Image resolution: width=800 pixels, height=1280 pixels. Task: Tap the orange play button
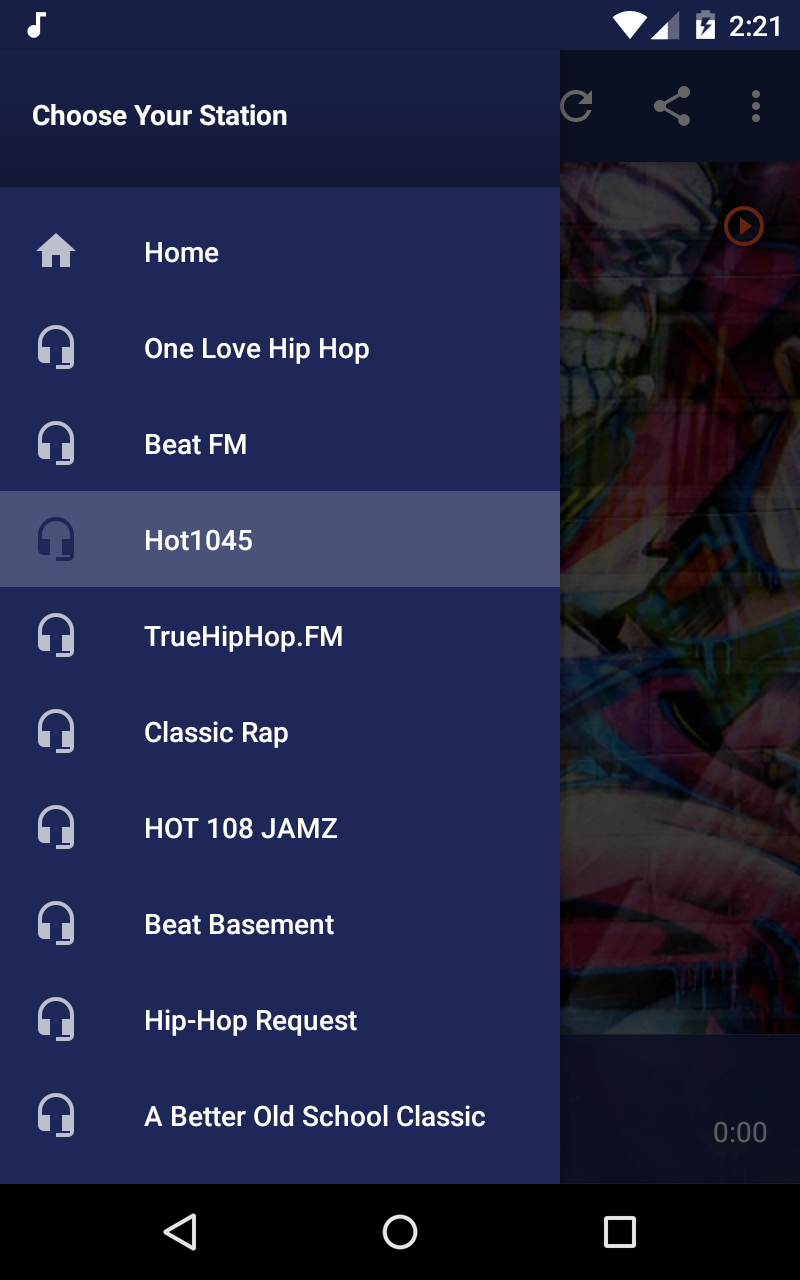743,226
